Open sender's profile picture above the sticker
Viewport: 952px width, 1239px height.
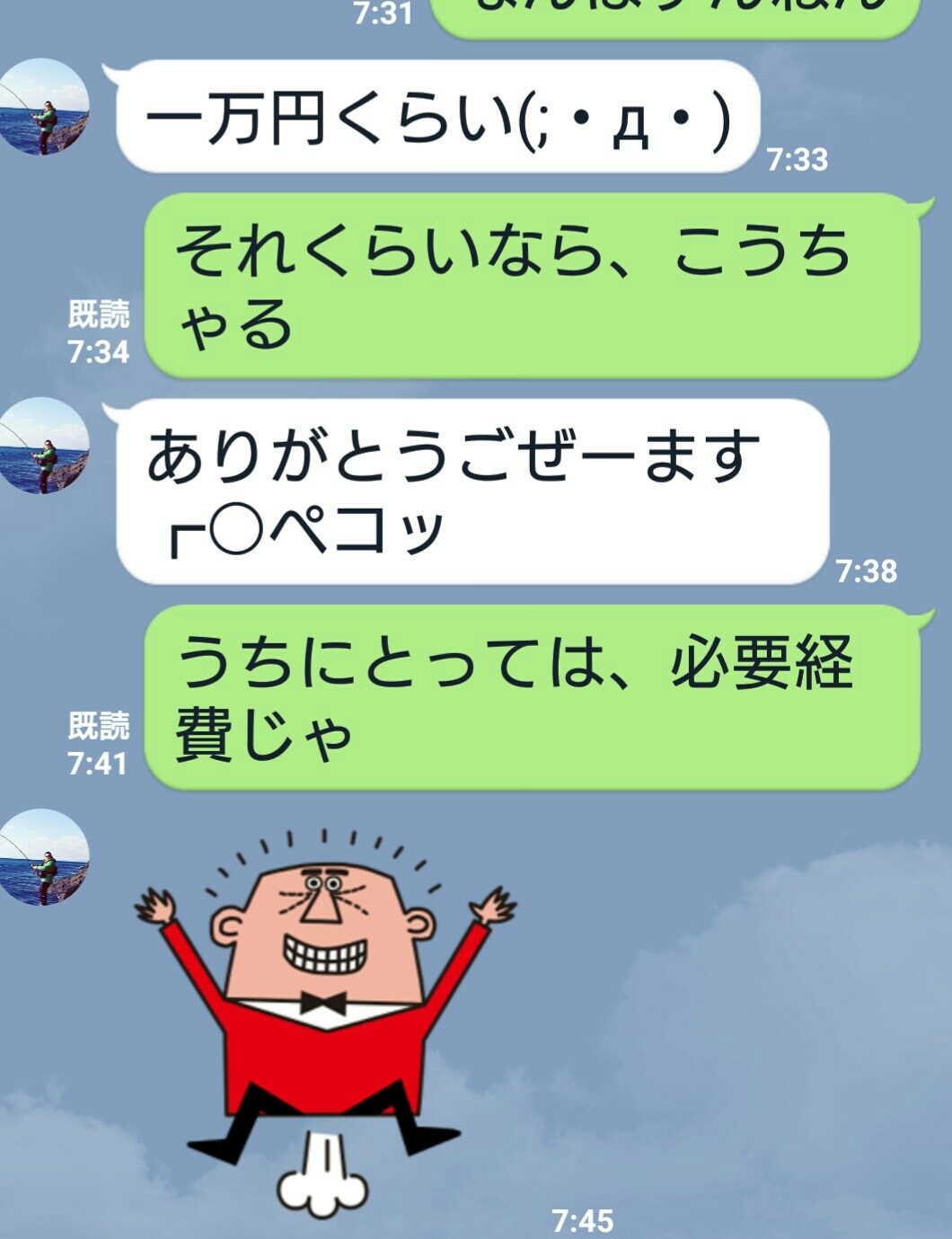point(43,856)
